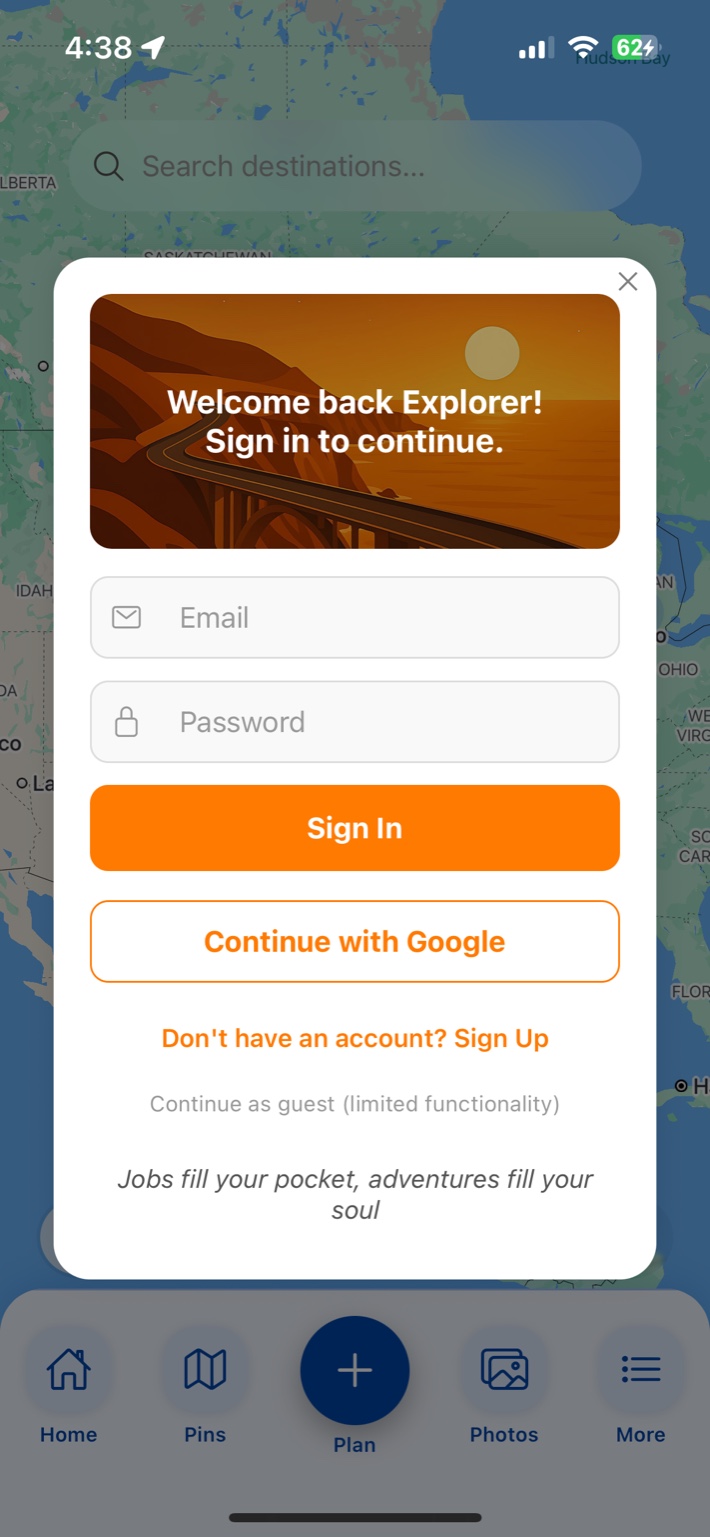710x1537 pixels.
Task: Choose Continue with Google
Action: click(x=355, y=942)
